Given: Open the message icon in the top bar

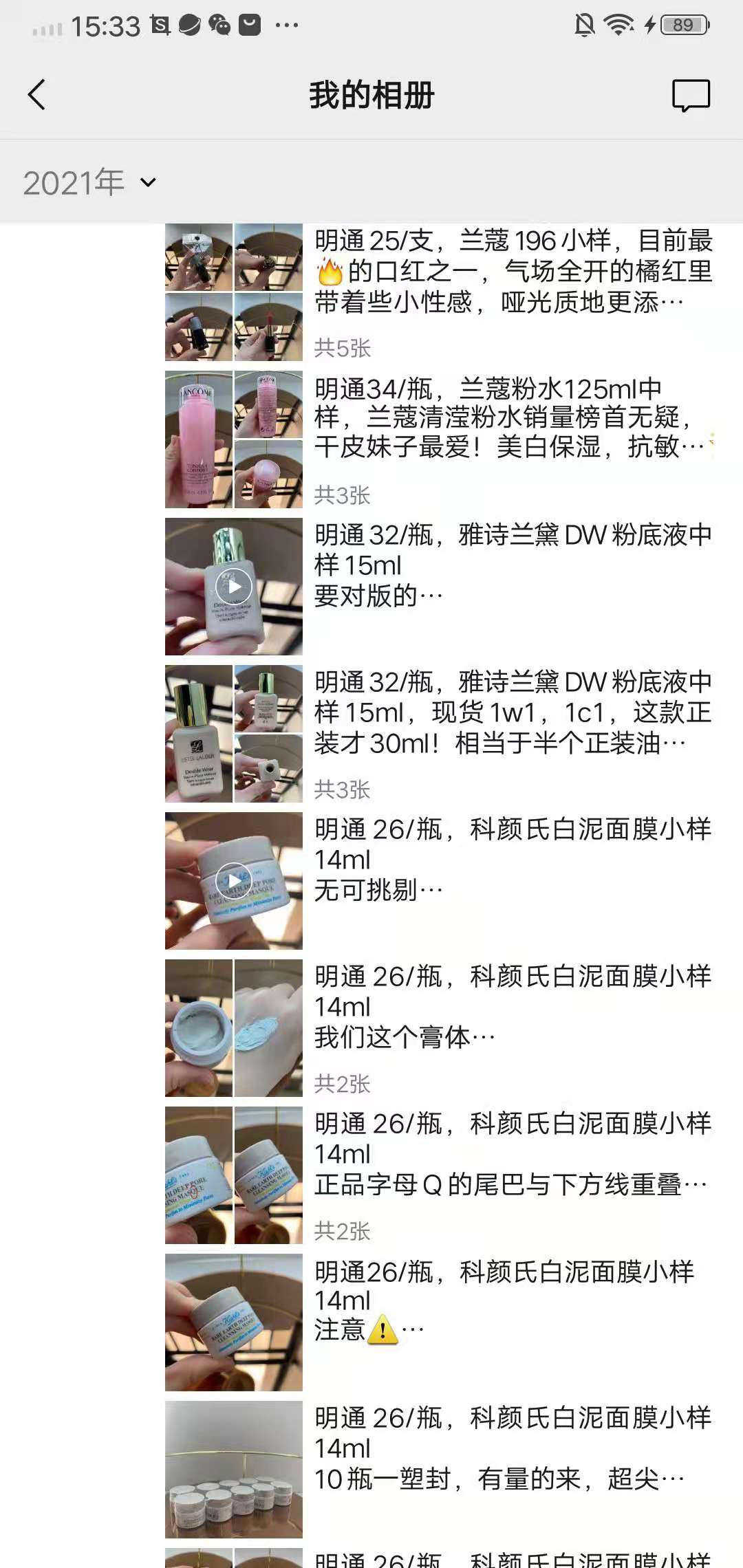Looking at the screenshot, I should pos(690,95).
